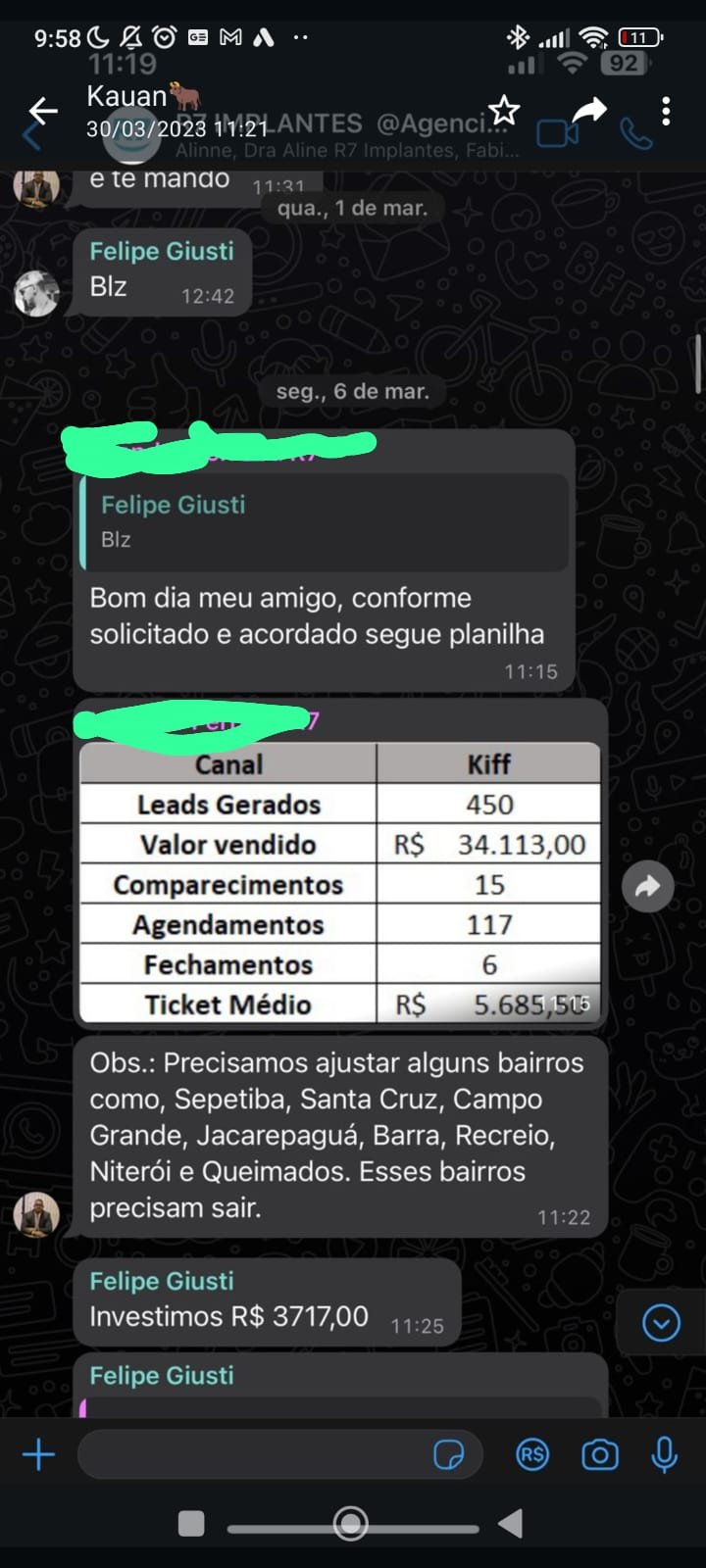The height and width of the screenshot is (1568, 706).
Task: Tap the system home button
Action: pyautogui.click(x=351, y=1523)
